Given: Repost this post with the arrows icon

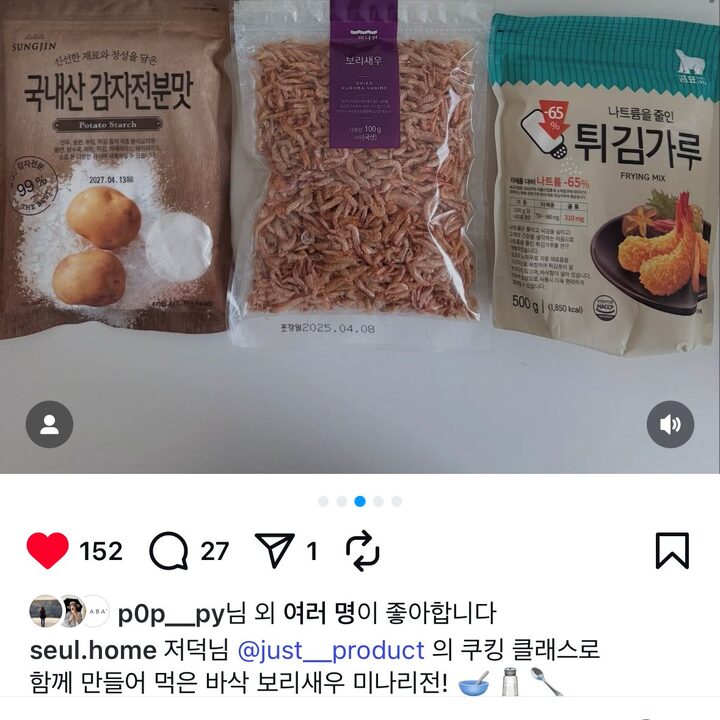Looking at the screenshot, I should 359,550.
